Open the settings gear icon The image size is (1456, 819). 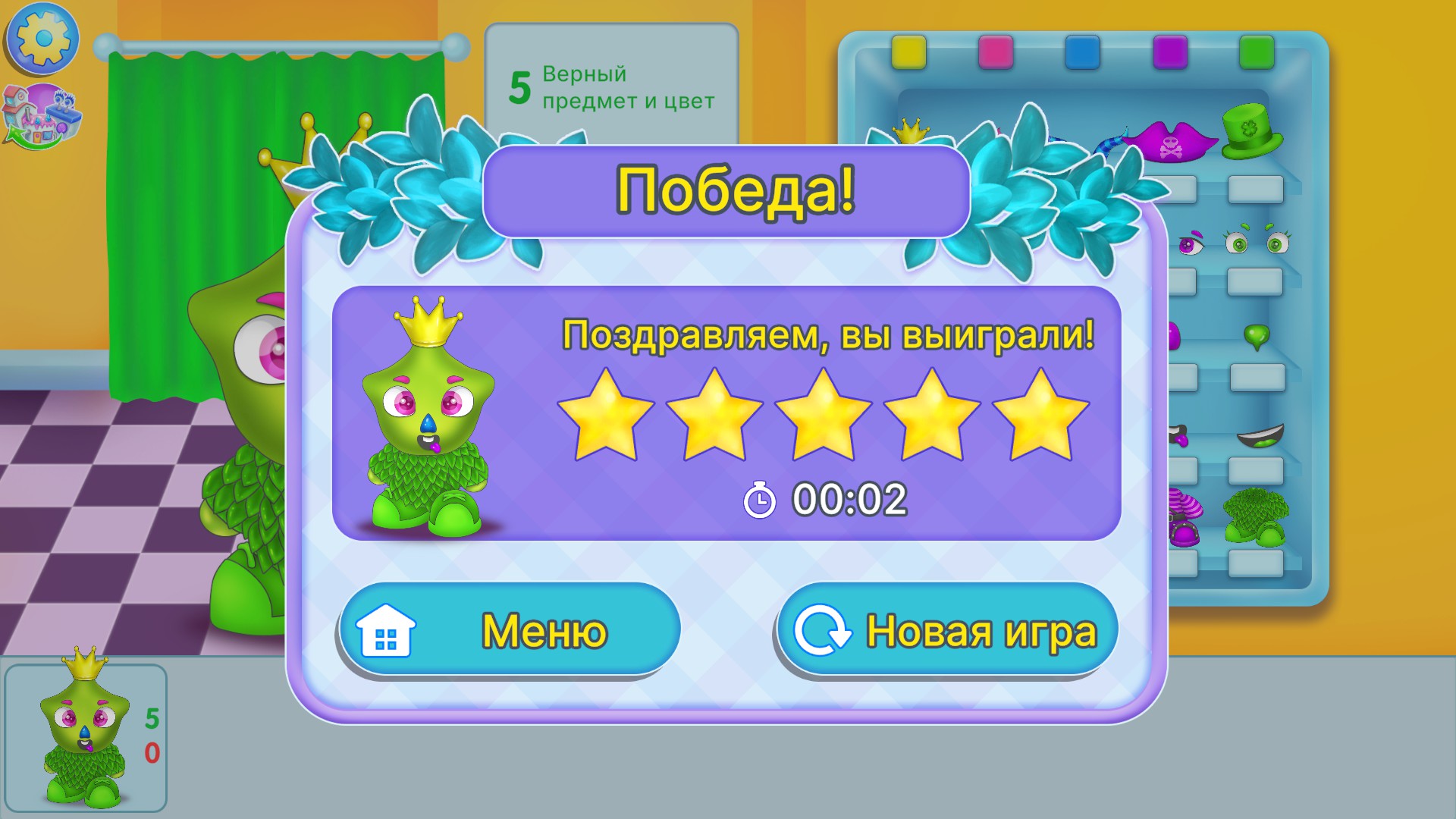coord(42,38)
